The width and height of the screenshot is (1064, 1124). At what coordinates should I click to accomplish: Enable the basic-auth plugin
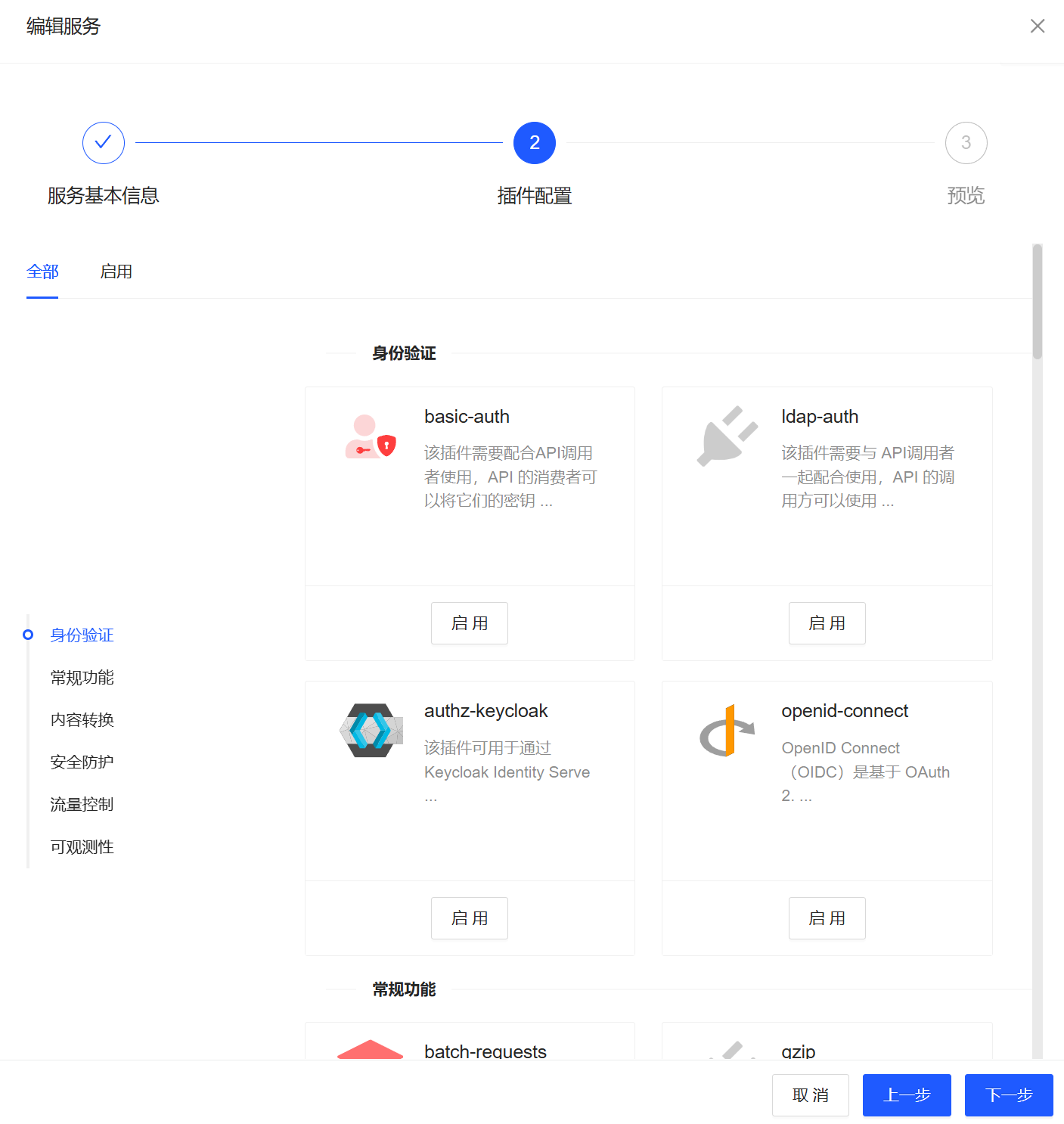click(469, 623)
